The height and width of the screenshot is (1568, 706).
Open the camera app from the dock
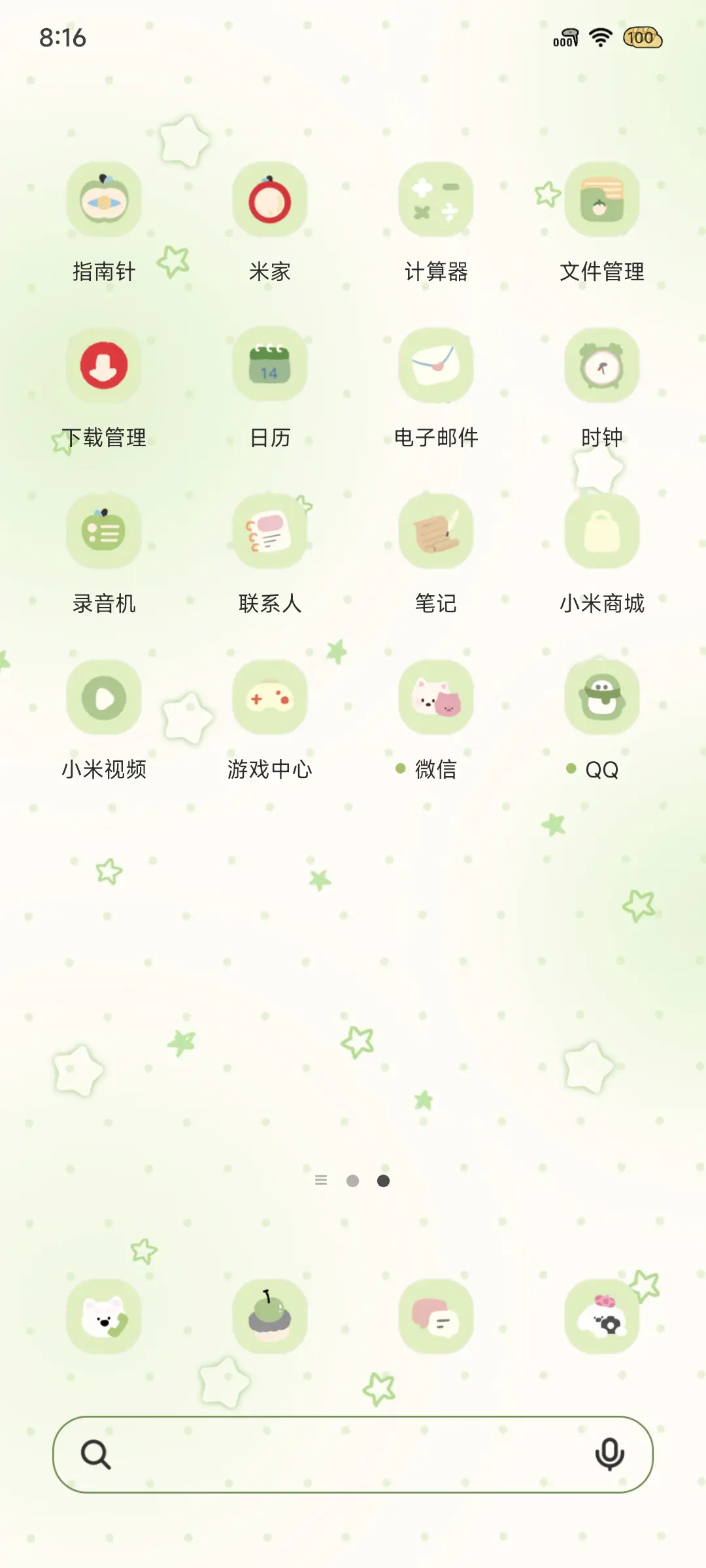(x=602, y=1317)
